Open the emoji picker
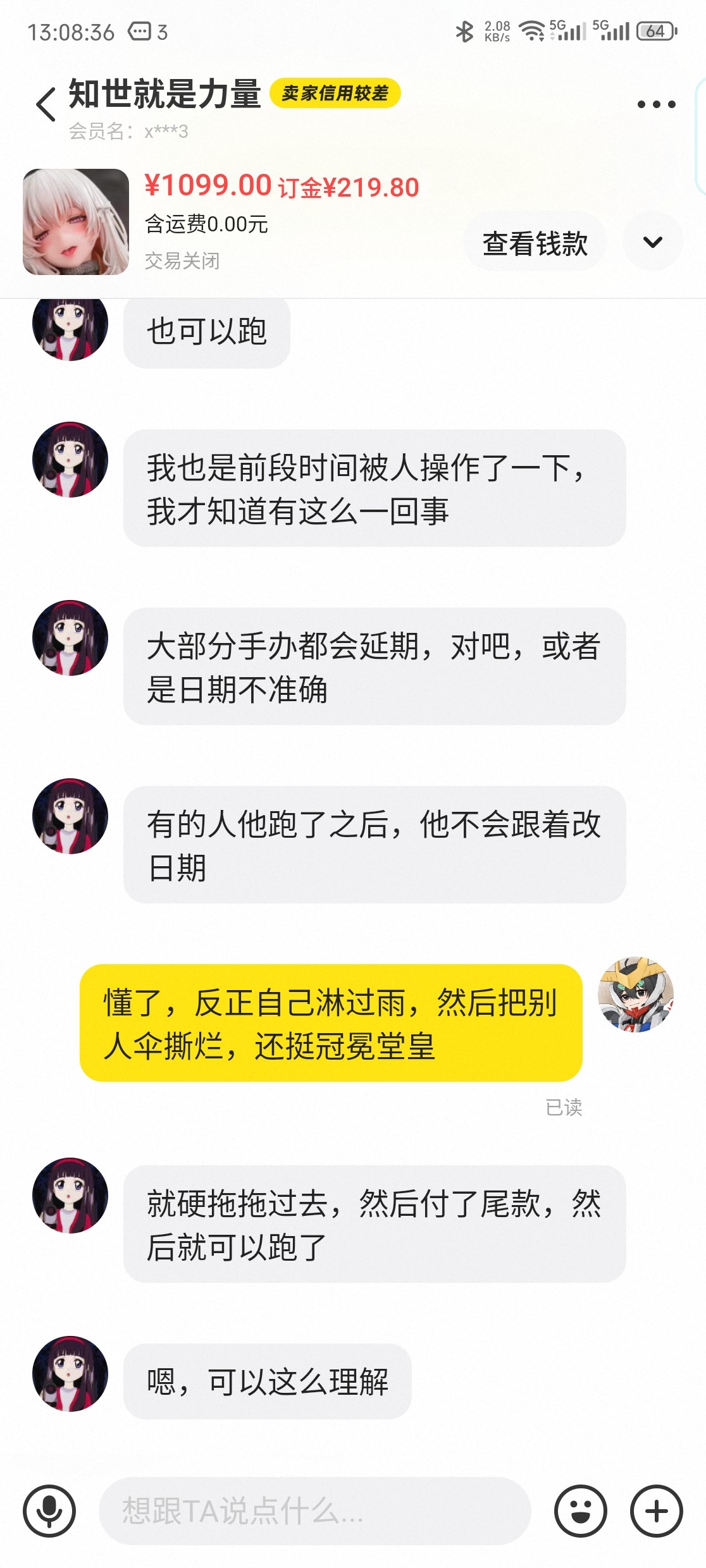 pos(580,1510)
